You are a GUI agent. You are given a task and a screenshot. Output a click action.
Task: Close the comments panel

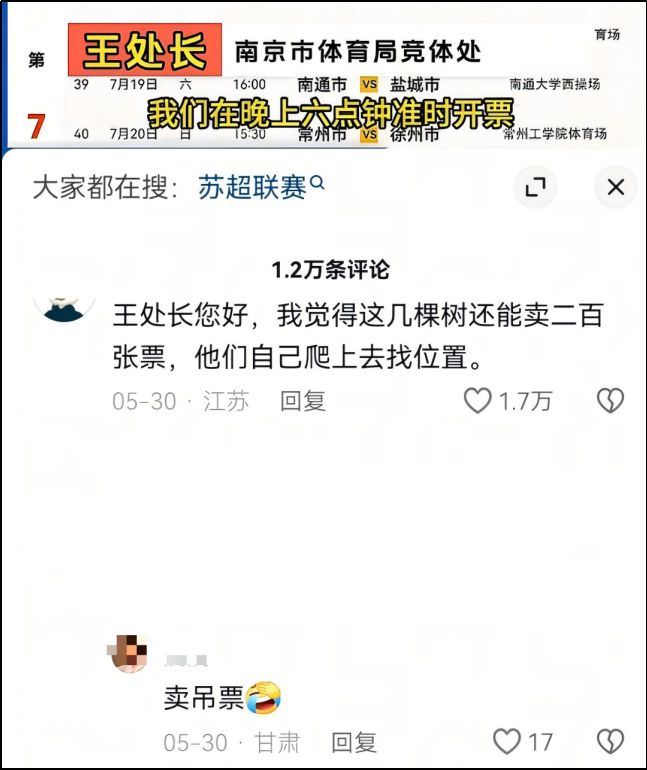coord(615,187)
